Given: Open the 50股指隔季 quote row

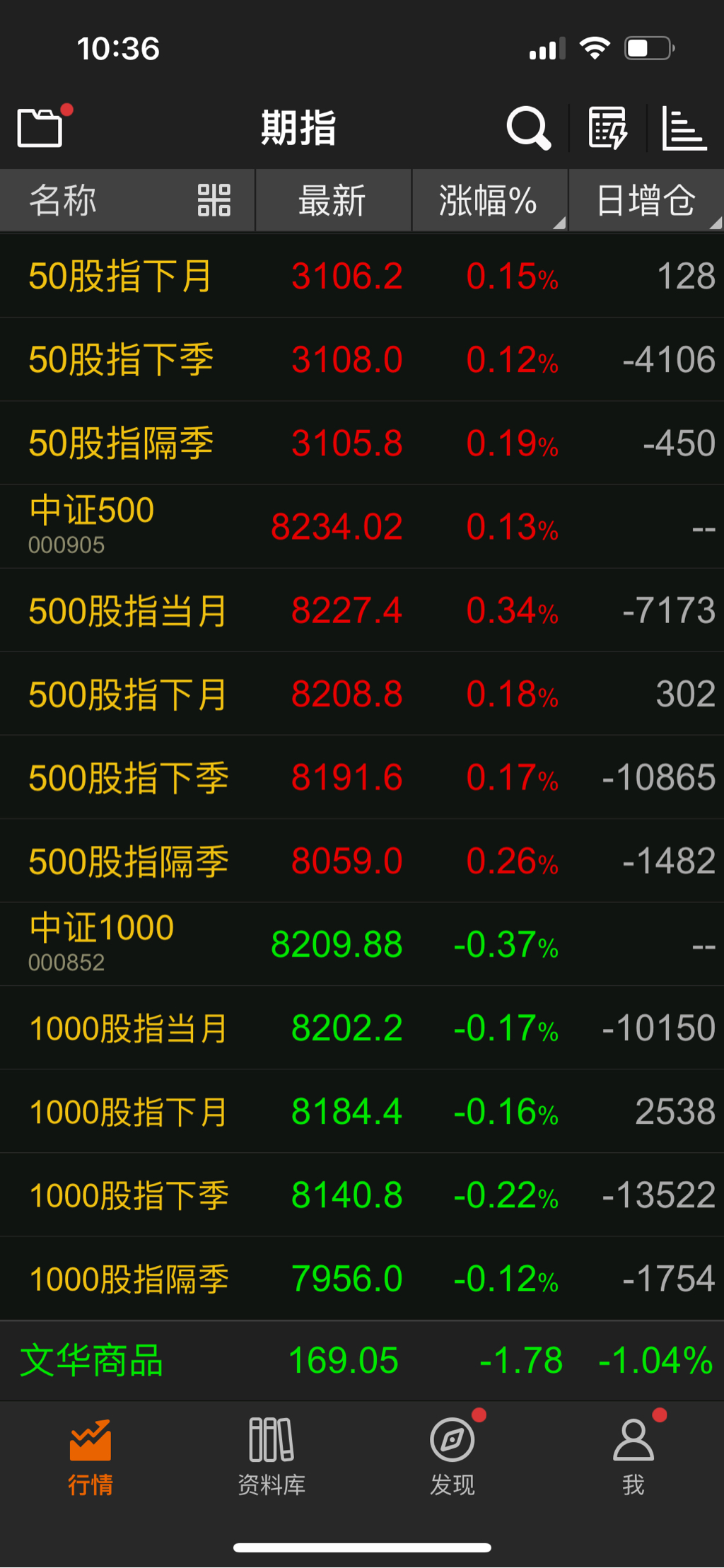Looking at the screenshot, I should point(362,443).
